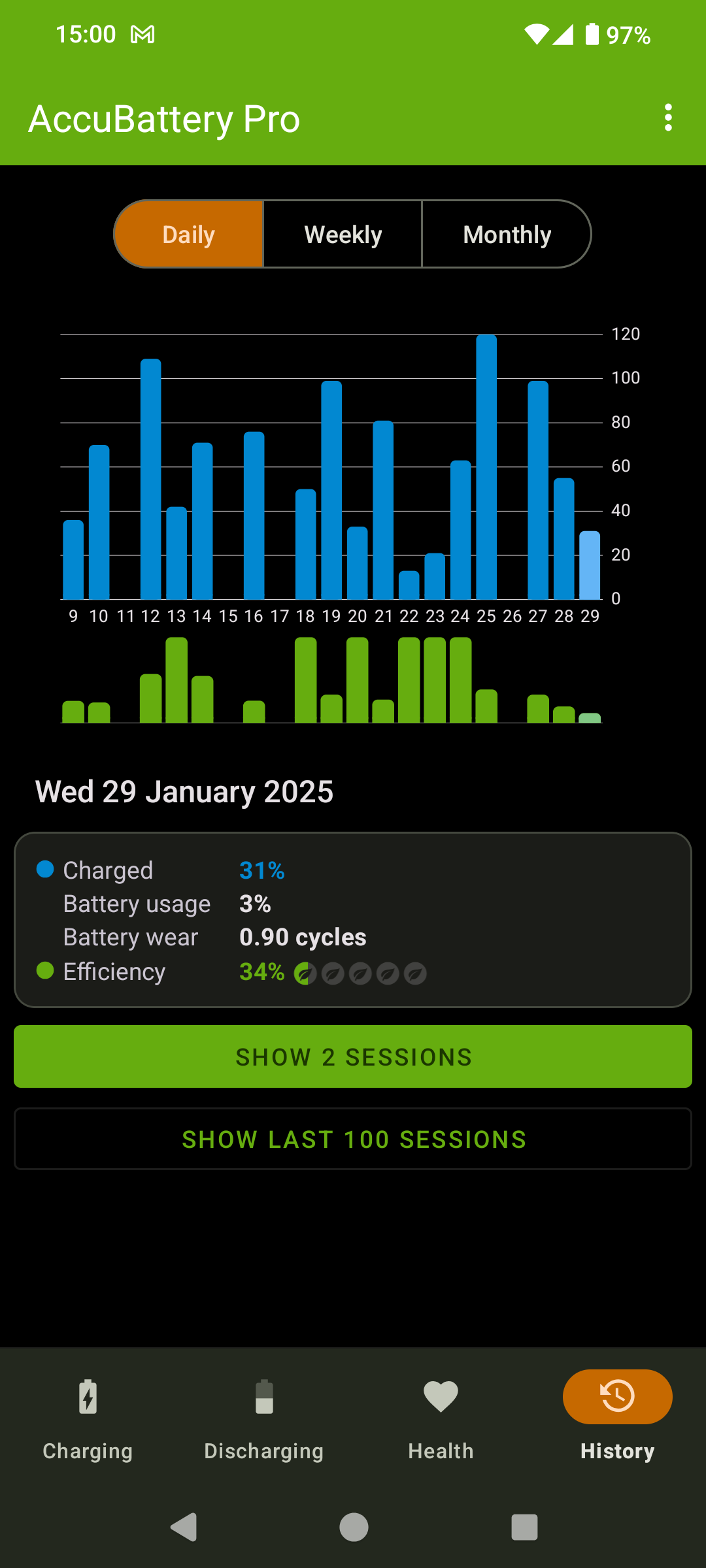Select the chart bar for day 12
This screenshot has width=706, height=1568.
pyautogui.click(x=151, y=479)
